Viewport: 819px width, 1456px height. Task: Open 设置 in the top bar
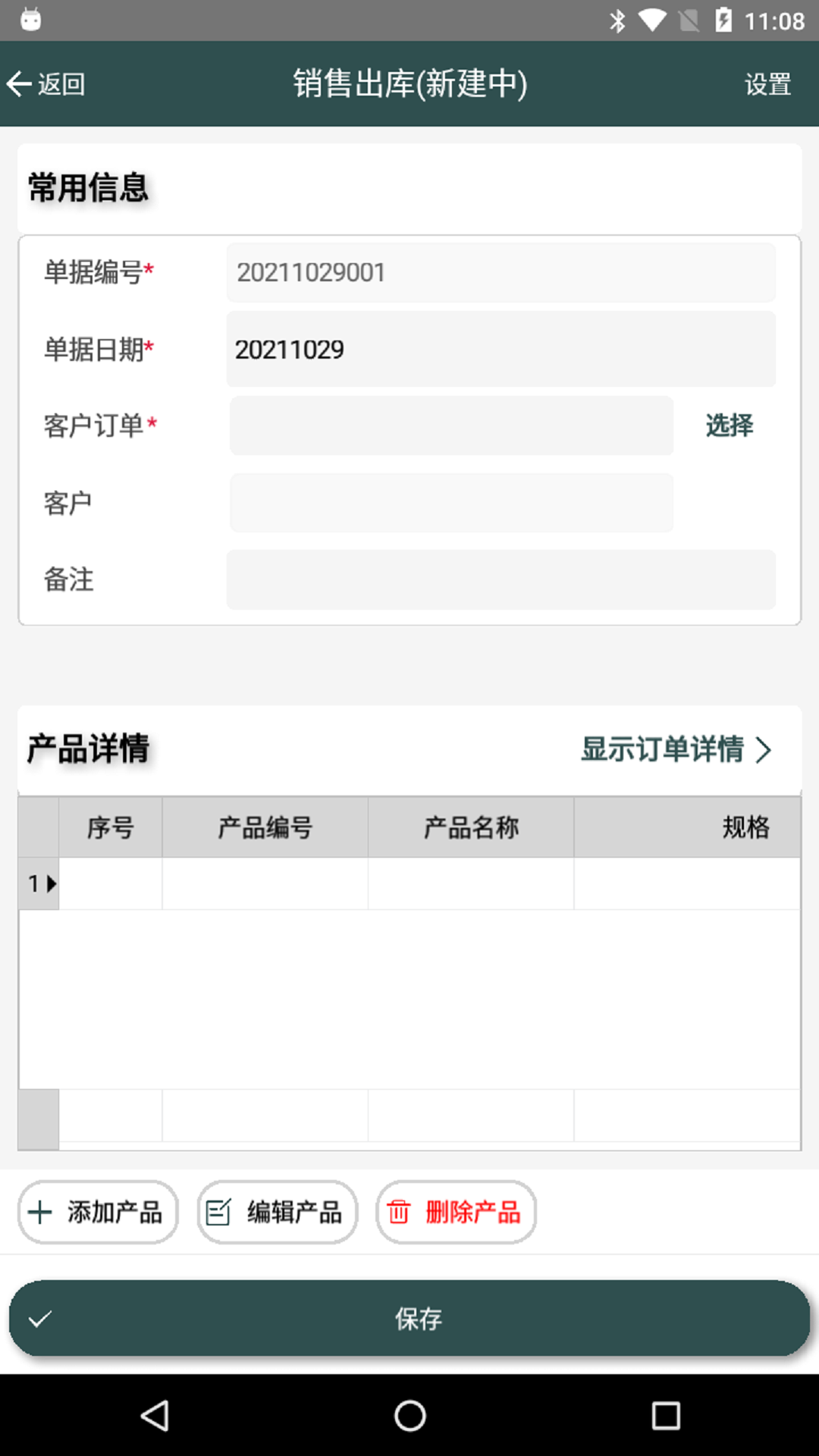tap(767, 84)
